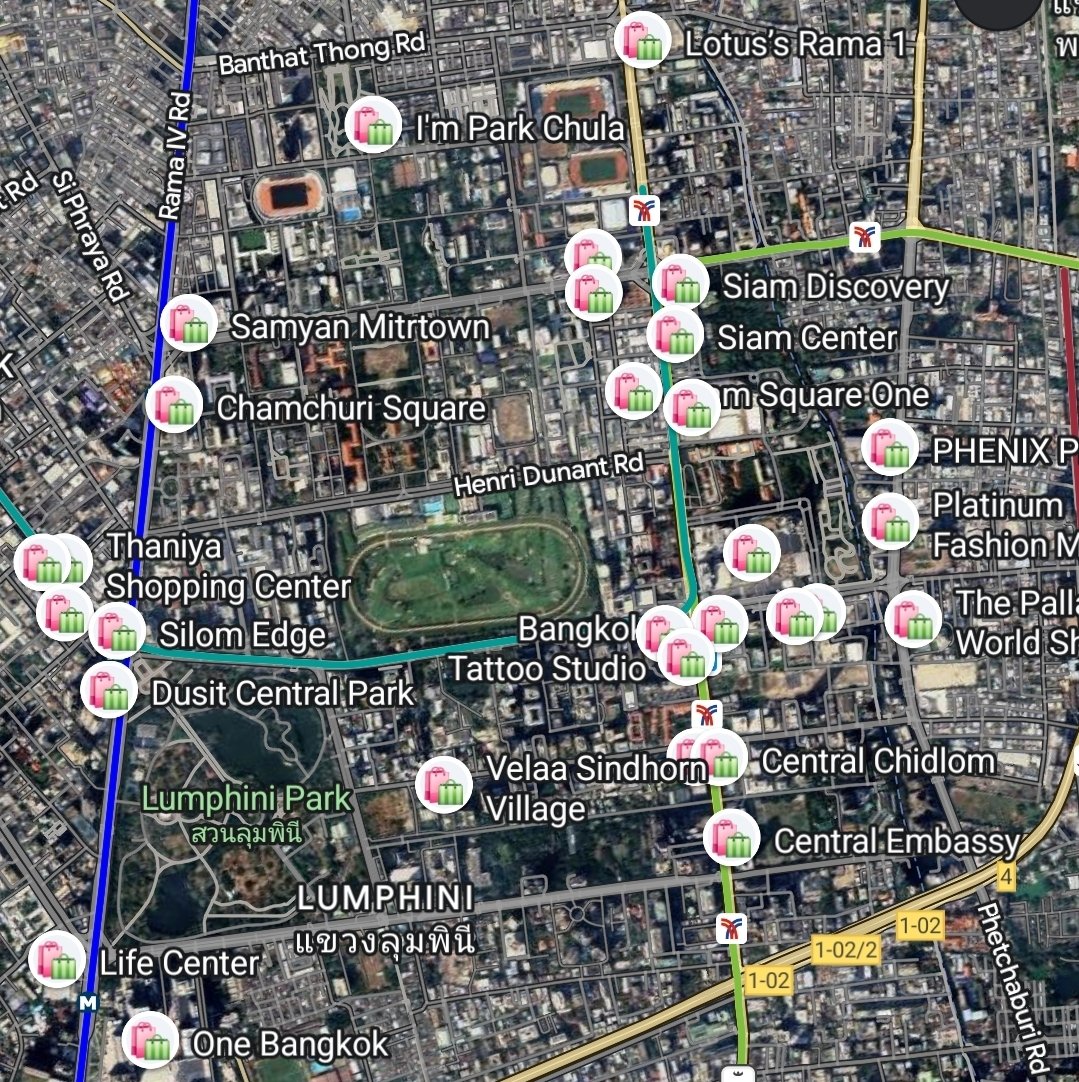This screenshot has height=1082, width=1079.
Task: Tap the Dusit Central Park pin
Action: coord(109,690)
